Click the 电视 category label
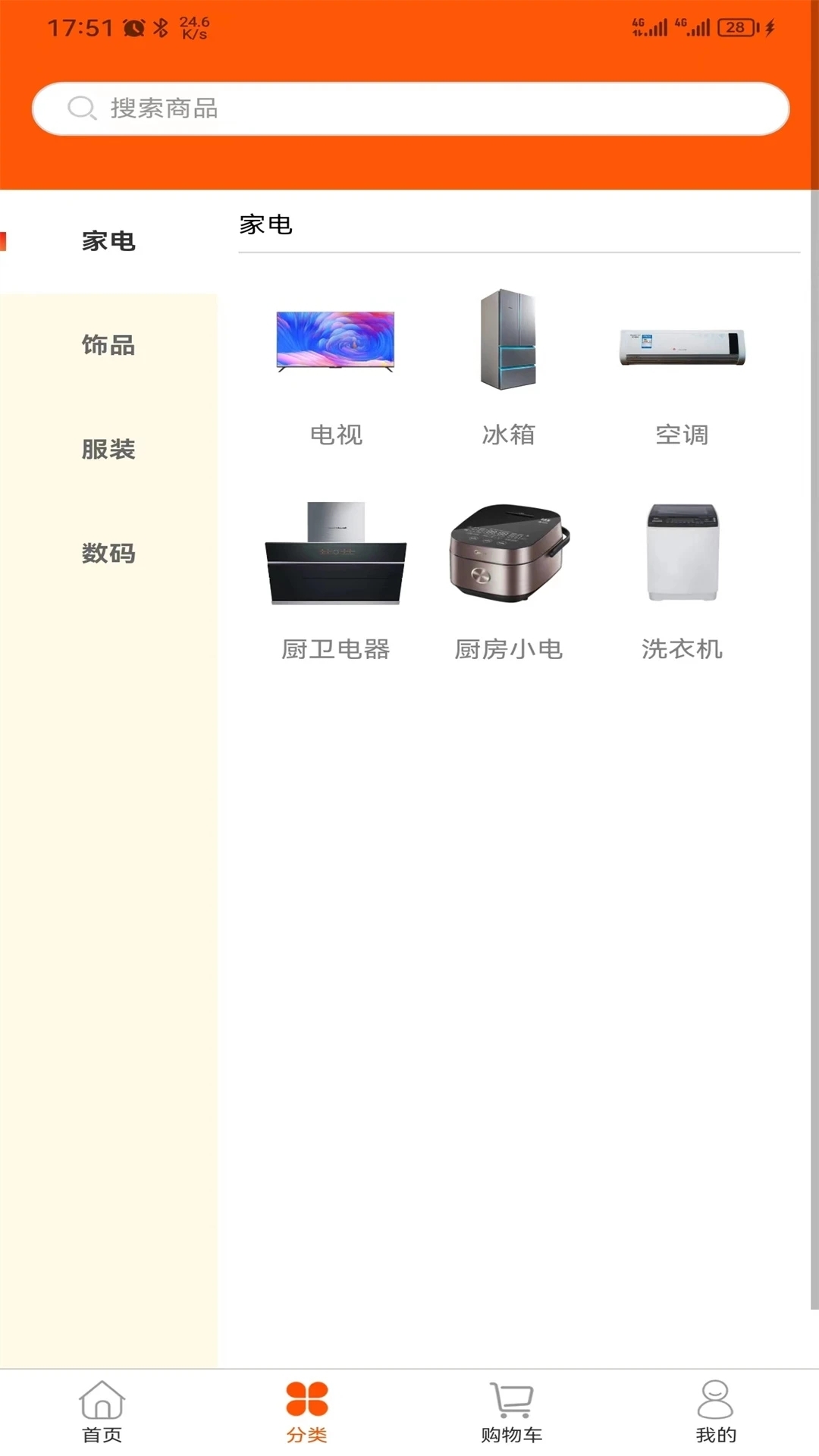The image size is (819, 1456). coord(336,434)
